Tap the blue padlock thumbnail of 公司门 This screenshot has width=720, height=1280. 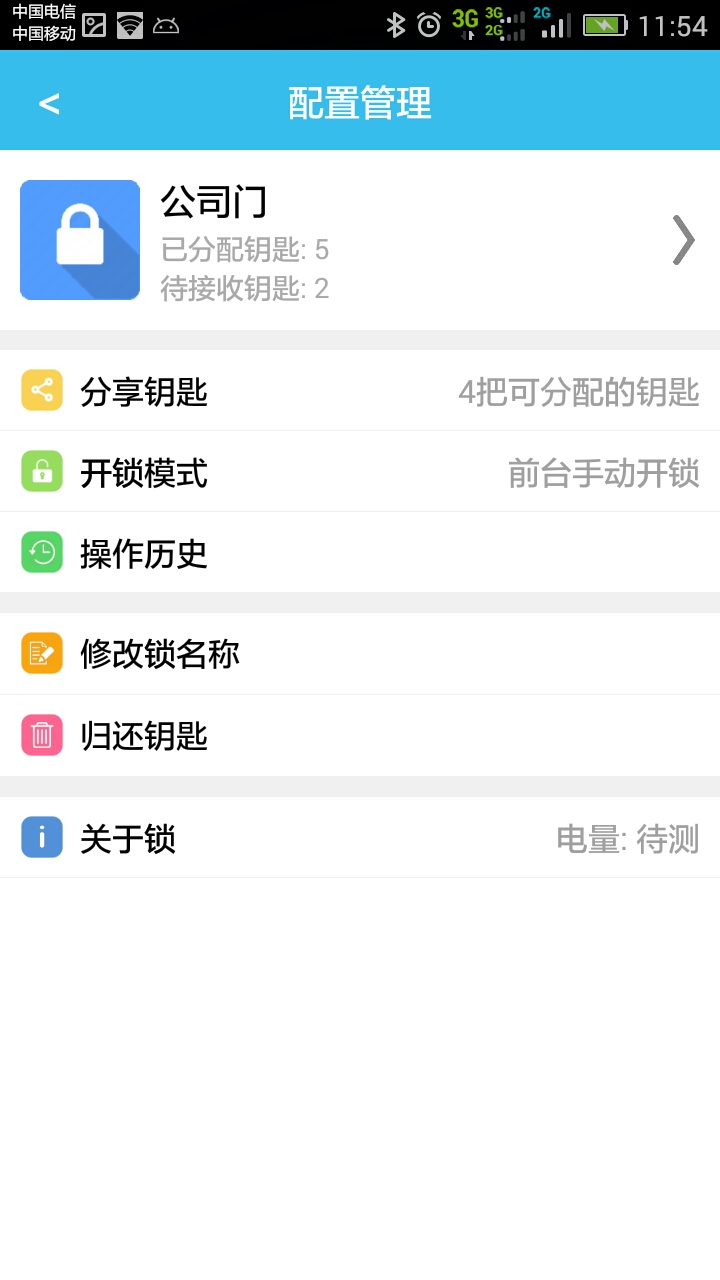click(x=80, y=239)
